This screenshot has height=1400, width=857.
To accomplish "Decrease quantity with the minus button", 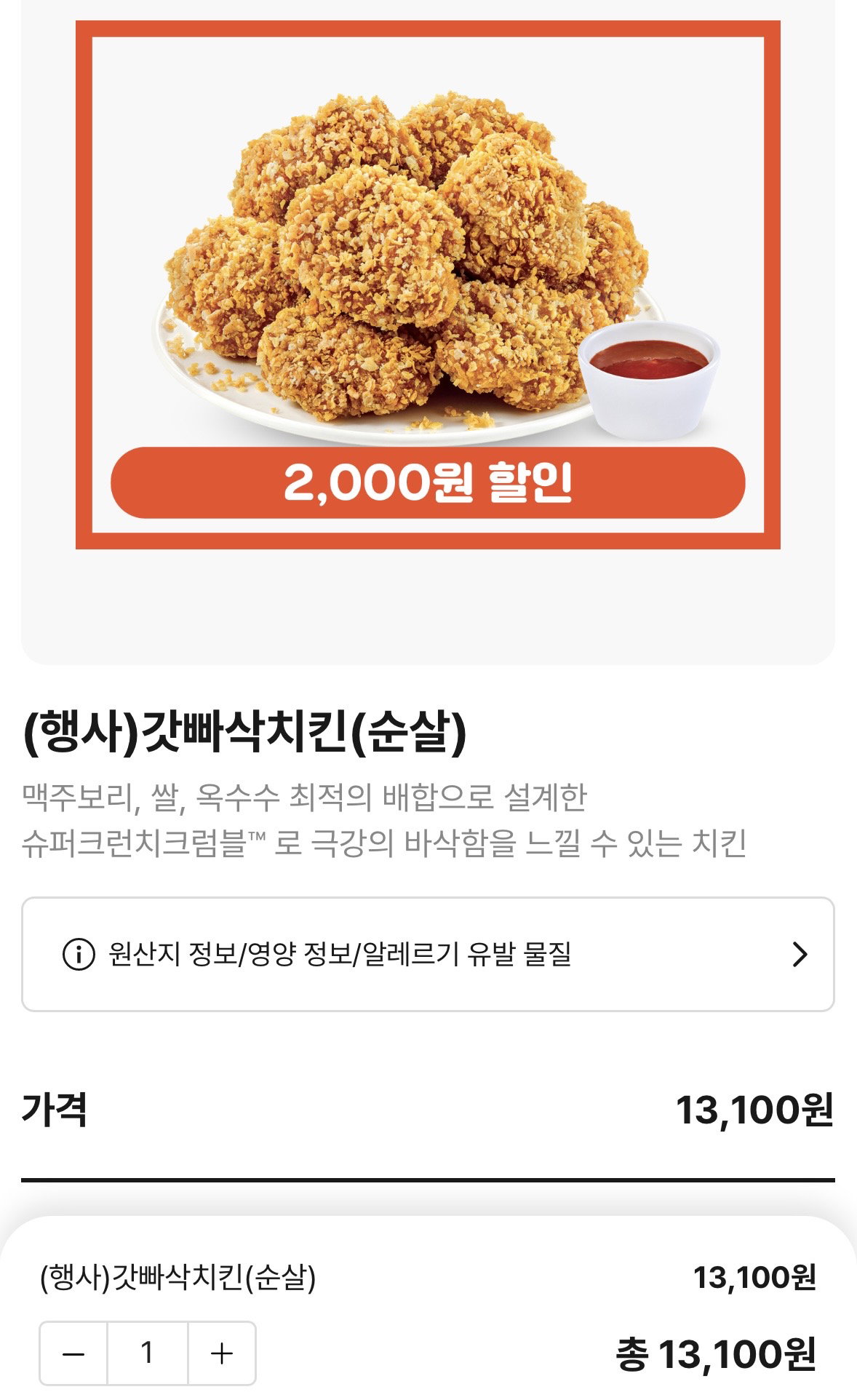I will [x=73, y=1353].
